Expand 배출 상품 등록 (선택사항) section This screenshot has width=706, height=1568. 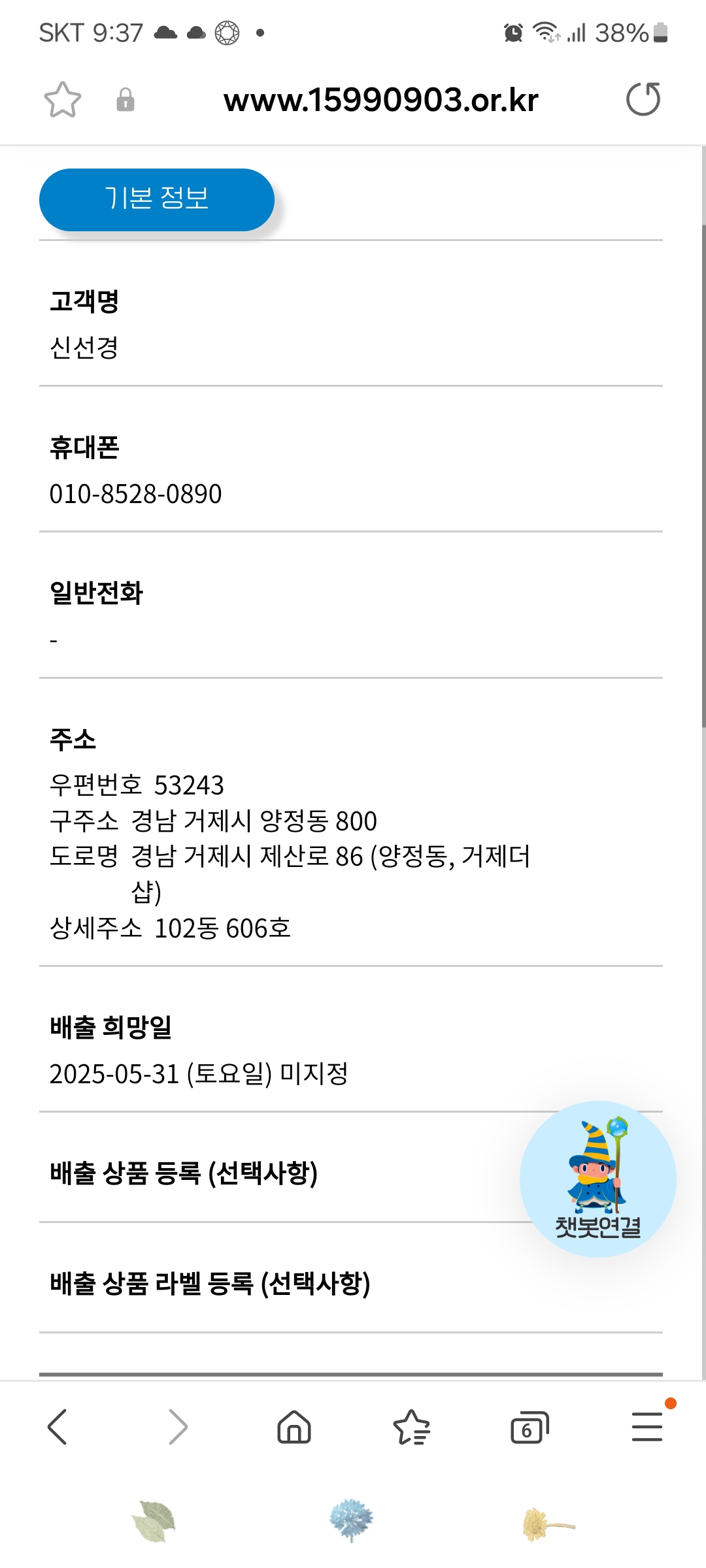click(x=184, y=1173)
